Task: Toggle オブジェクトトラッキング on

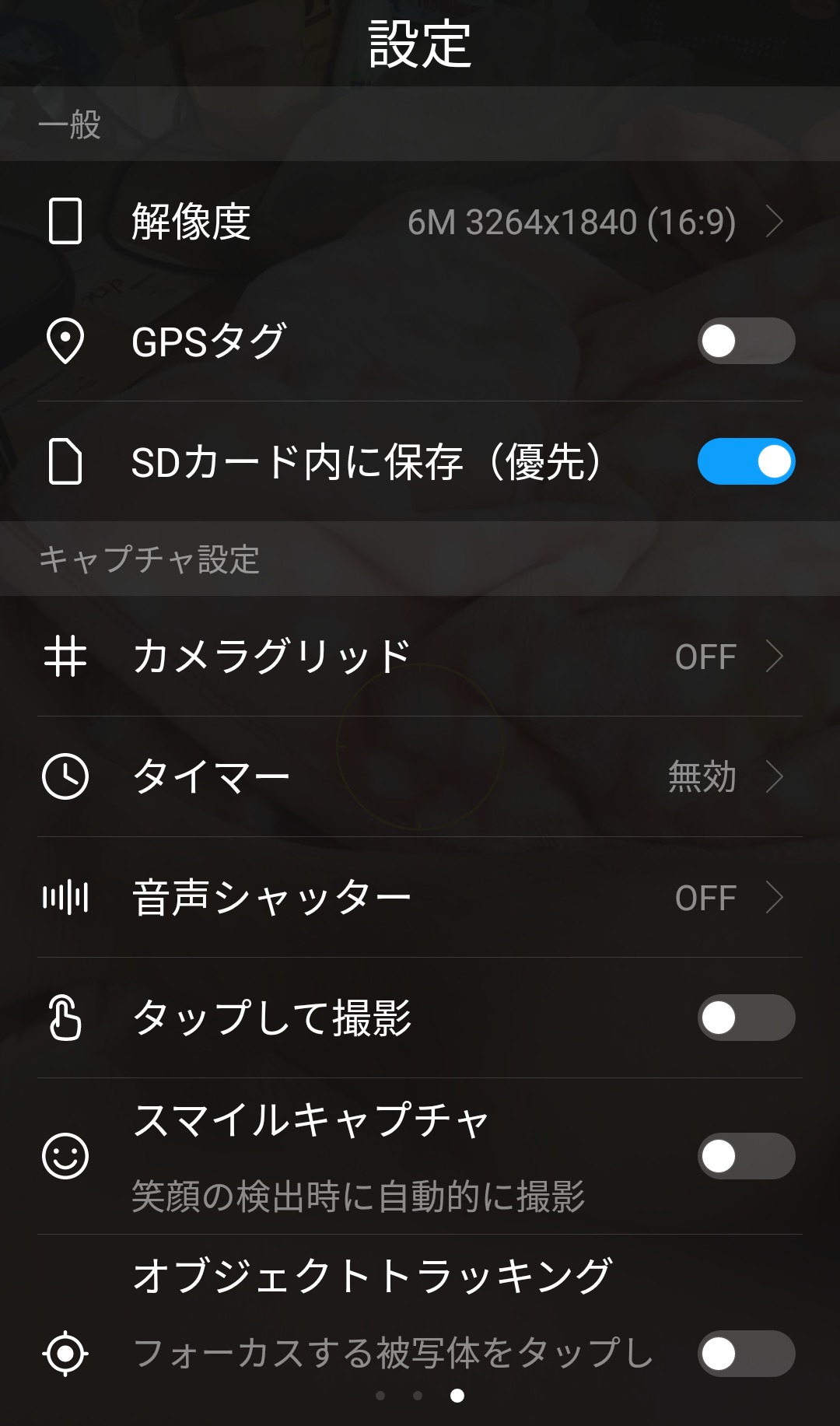Action: (746, 1354)
